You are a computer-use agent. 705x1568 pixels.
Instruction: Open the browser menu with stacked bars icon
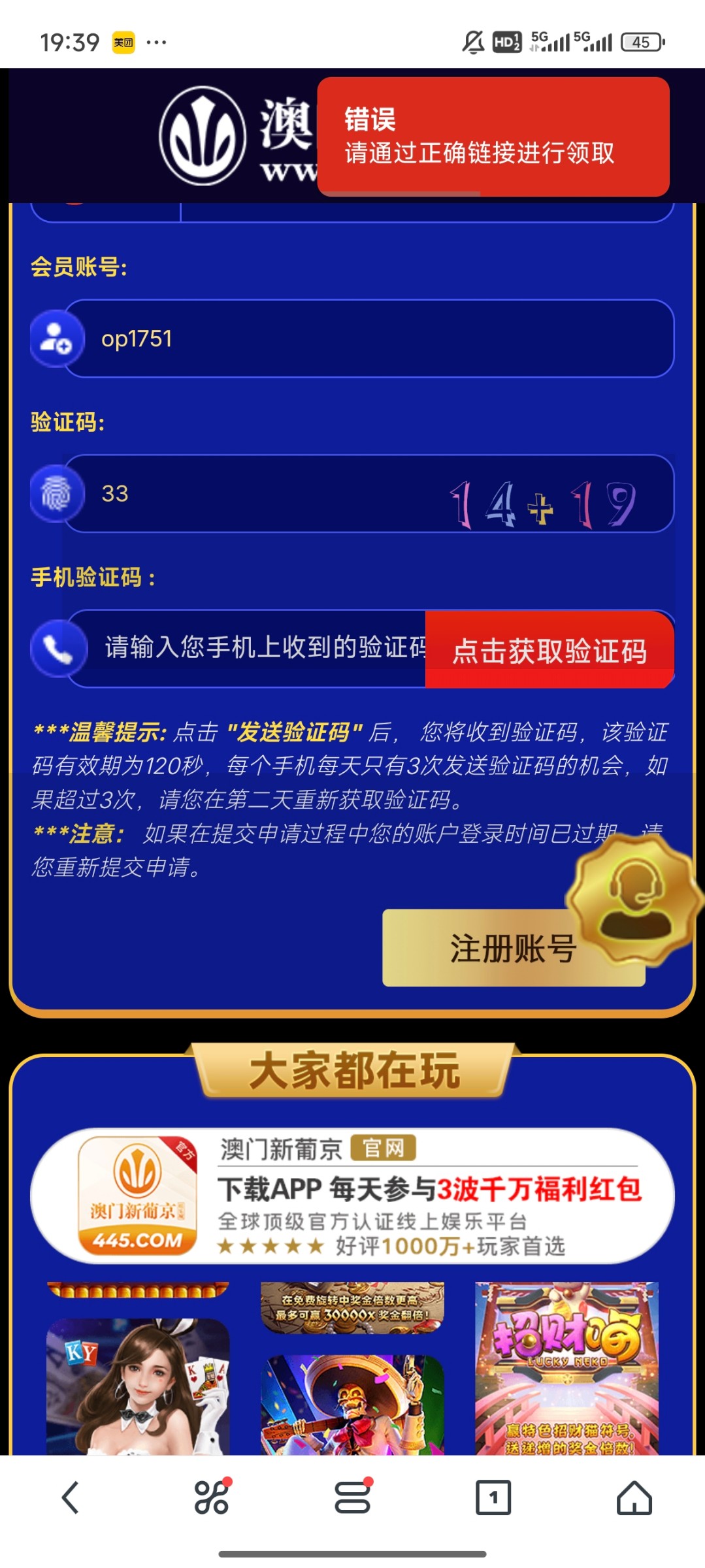[353, 1497]
